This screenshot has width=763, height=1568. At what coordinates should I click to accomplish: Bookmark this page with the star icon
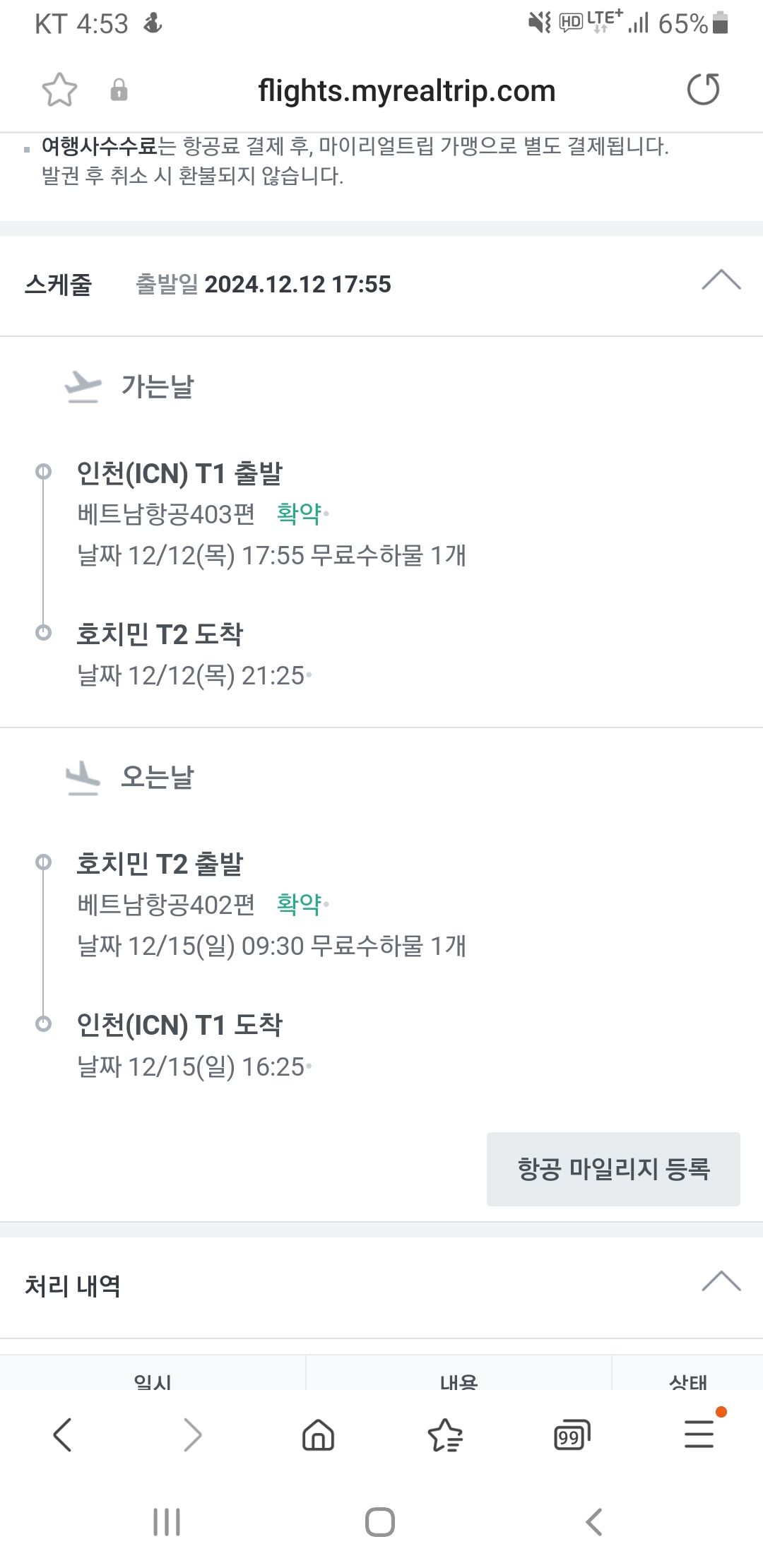[x=59, y=90]
